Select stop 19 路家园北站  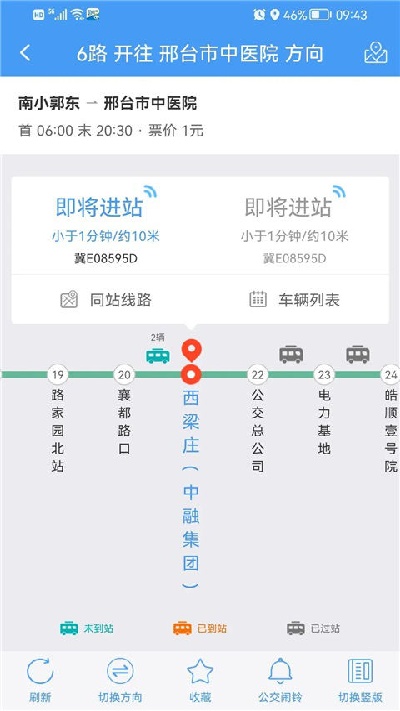click(58, 421)
